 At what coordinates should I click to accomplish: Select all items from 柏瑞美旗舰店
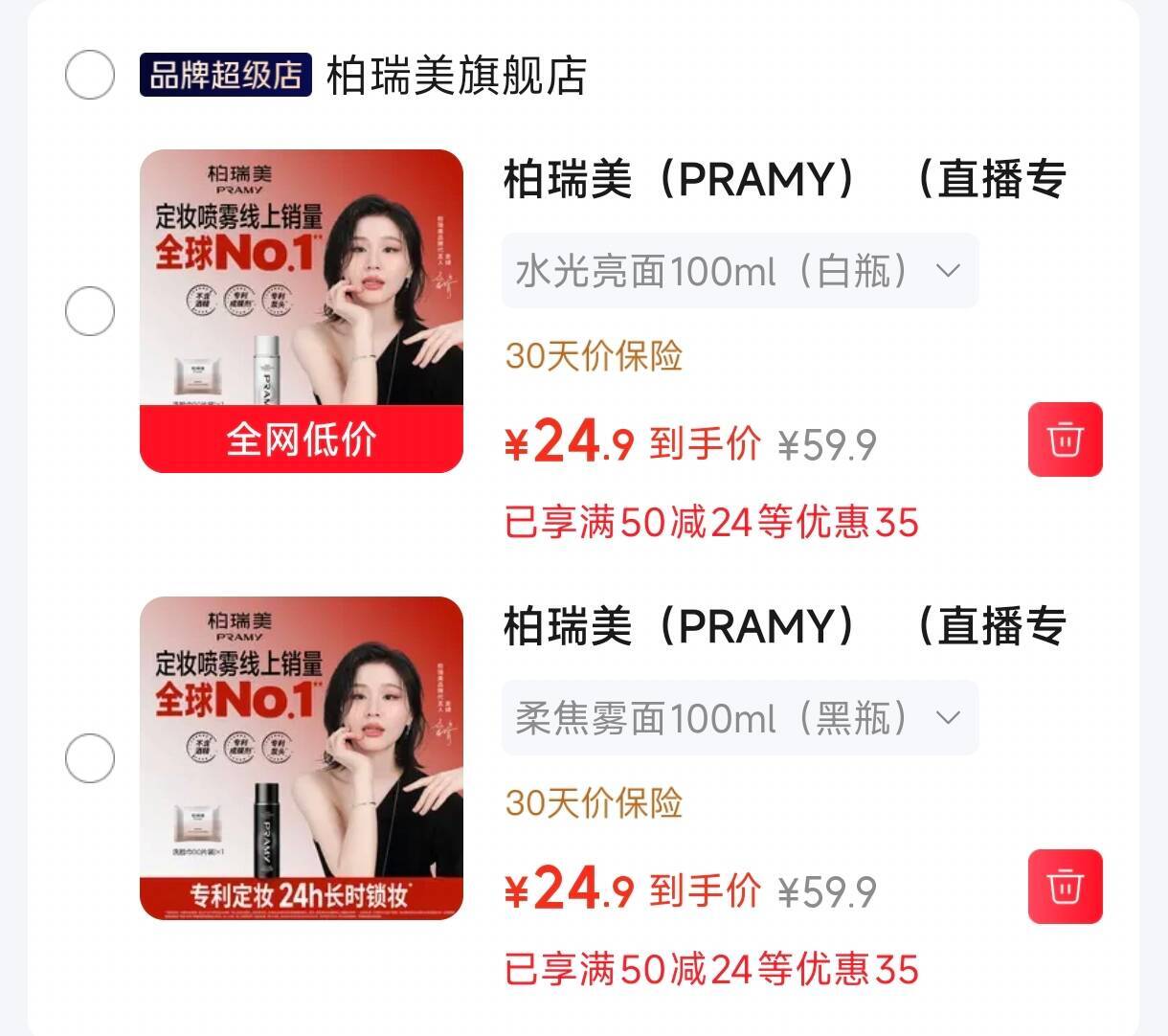coord(90,75)
